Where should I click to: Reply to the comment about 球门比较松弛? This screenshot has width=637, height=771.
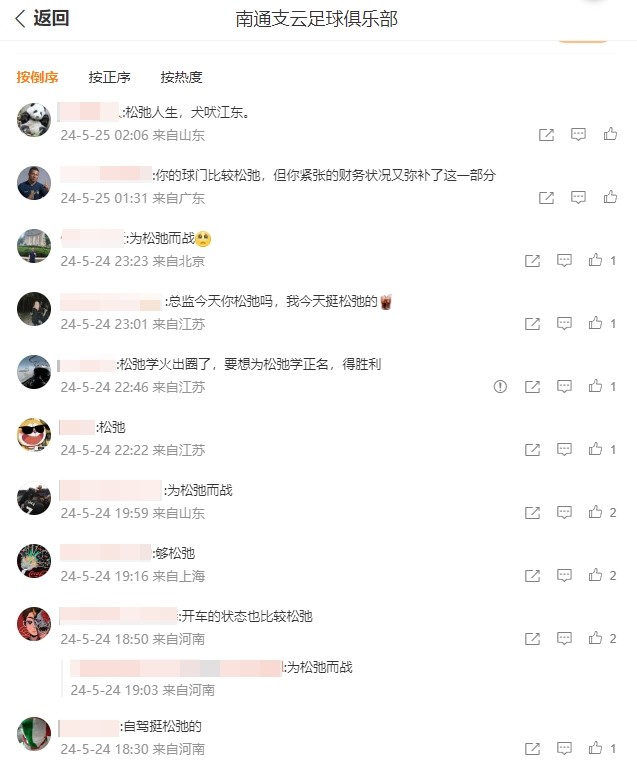click(578, 198)
